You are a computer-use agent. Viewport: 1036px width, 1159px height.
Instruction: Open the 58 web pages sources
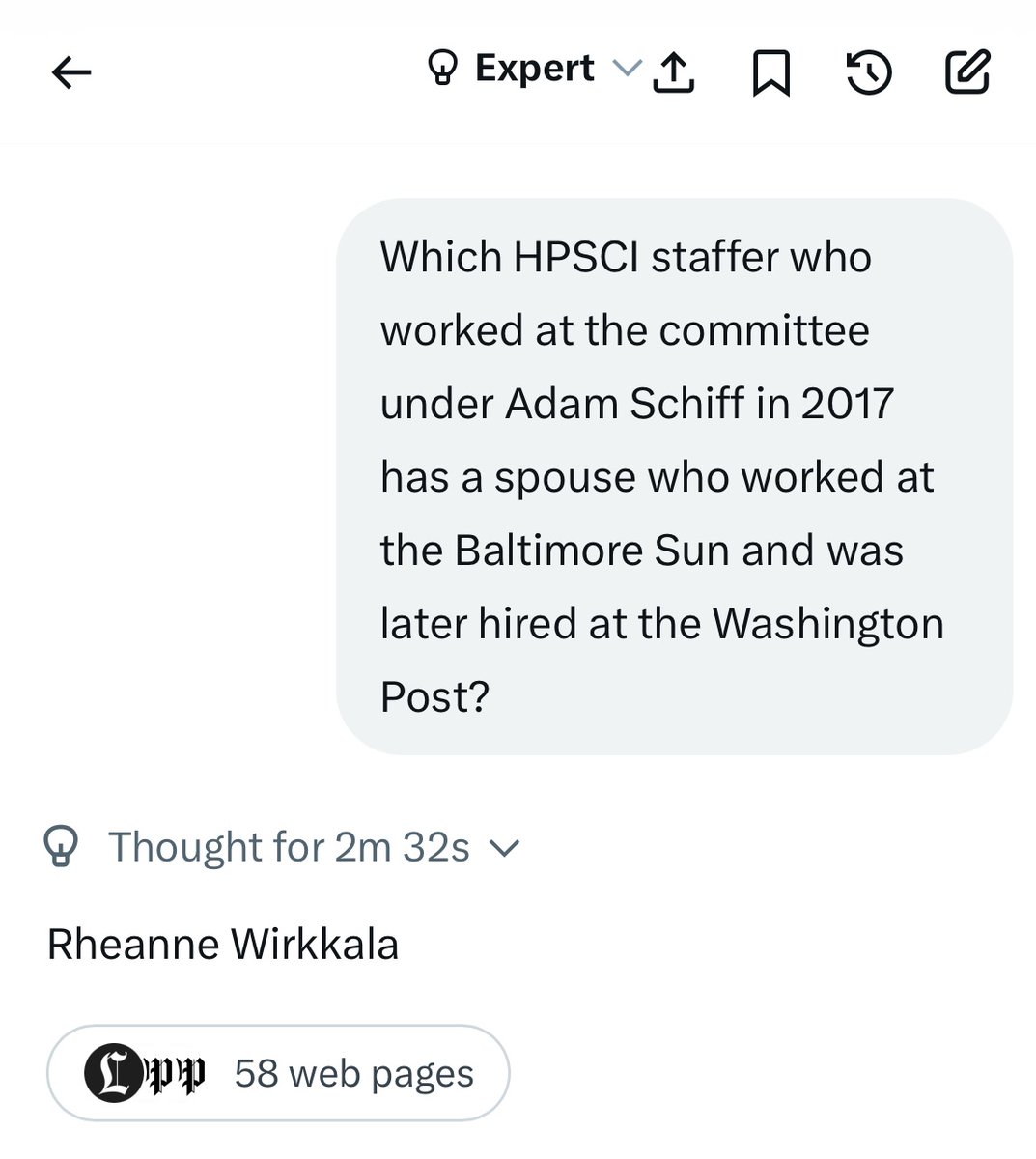click(x=278, y=1073)
